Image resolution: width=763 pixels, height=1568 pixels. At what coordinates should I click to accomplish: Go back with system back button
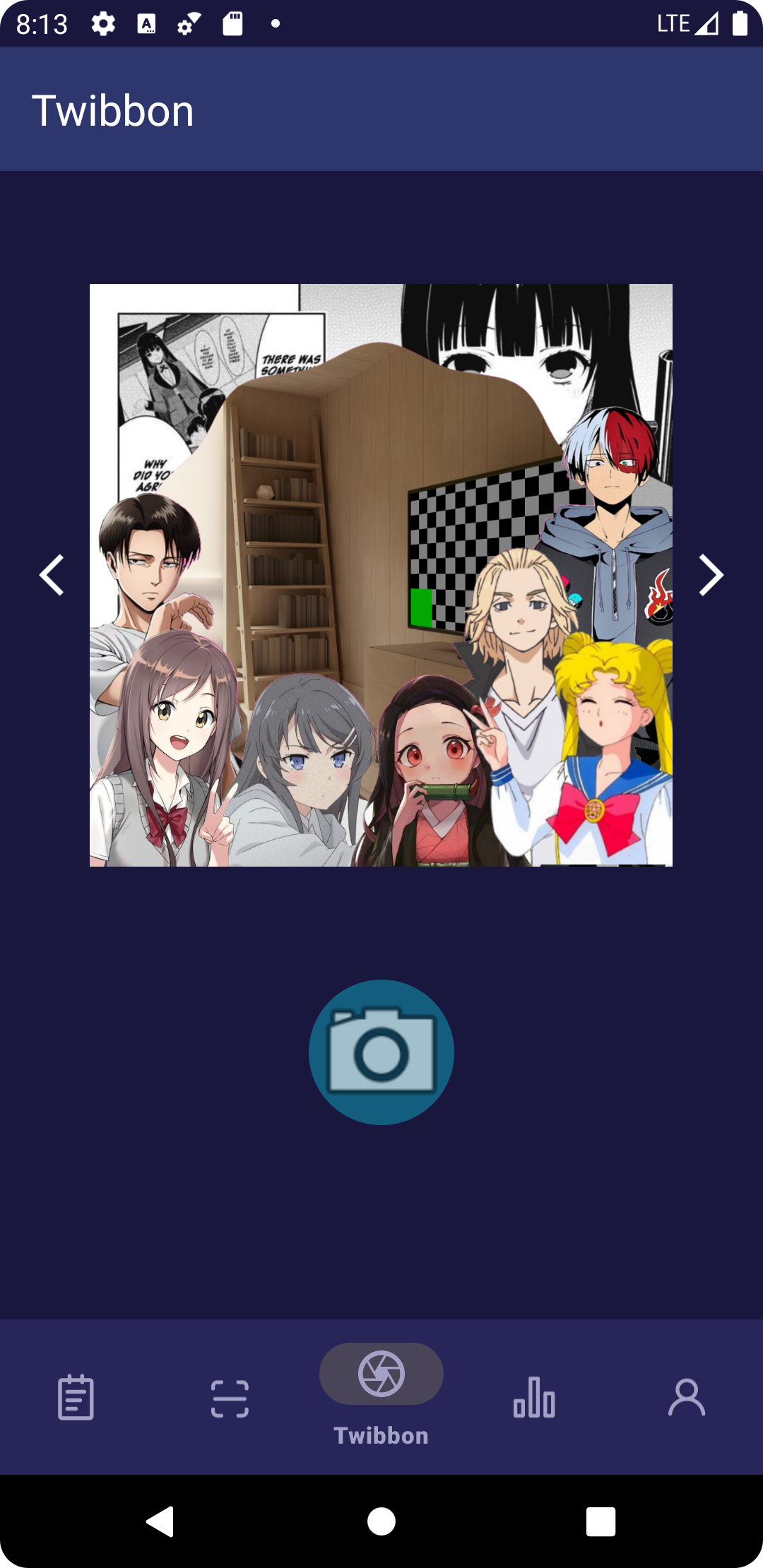(x=160, y=1521)
